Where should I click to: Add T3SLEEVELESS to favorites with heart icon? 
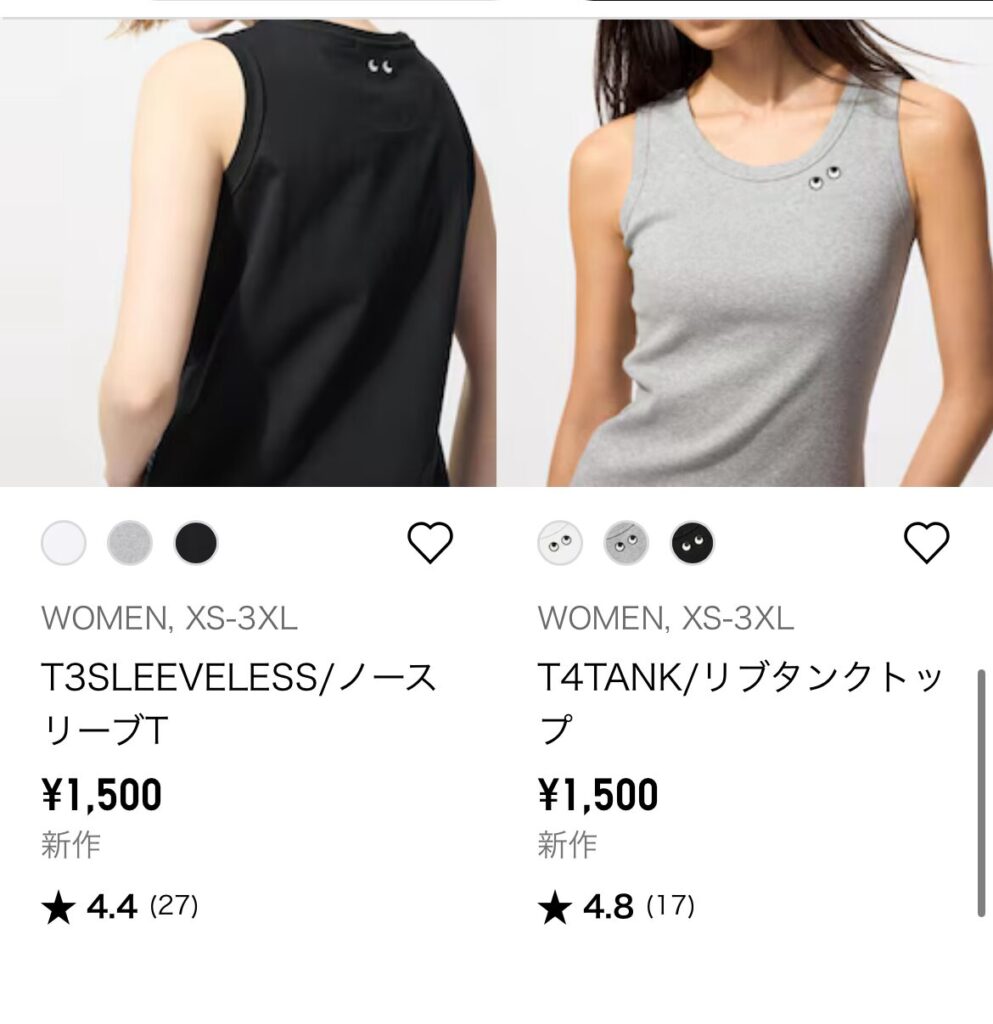tap(430, 543)
